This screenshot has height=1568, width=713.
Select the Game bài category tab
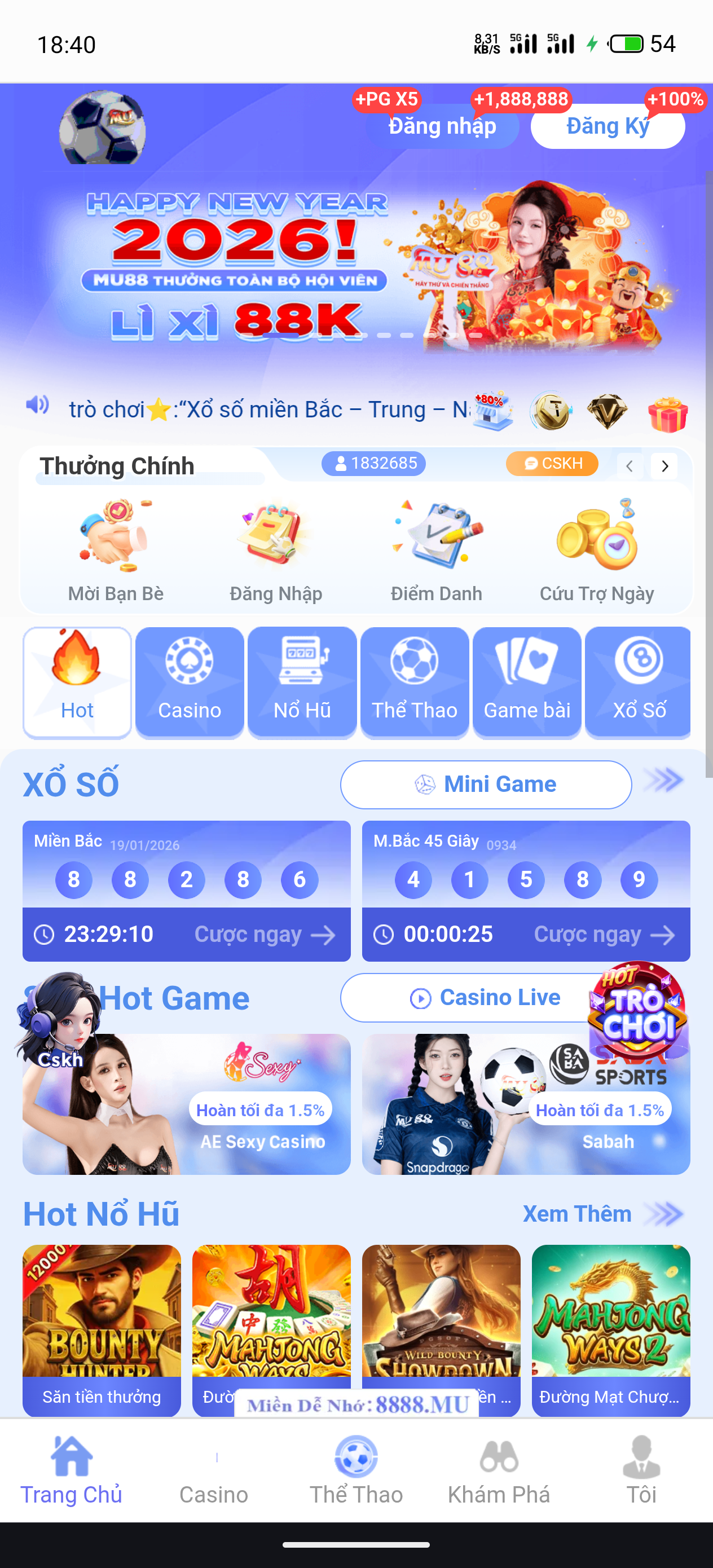(527, 682)
